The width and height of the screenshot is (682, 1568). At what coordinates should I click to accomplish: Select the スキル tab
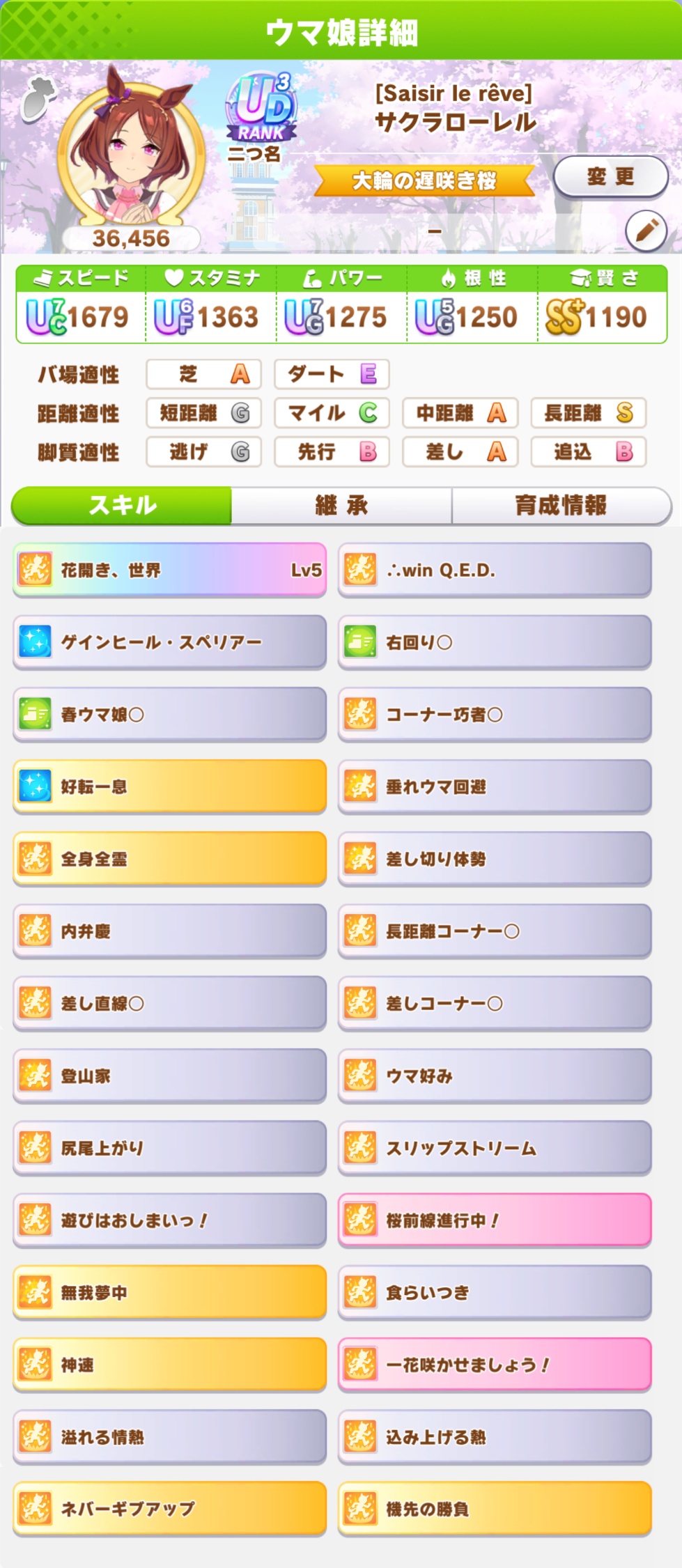pos(122,505)
